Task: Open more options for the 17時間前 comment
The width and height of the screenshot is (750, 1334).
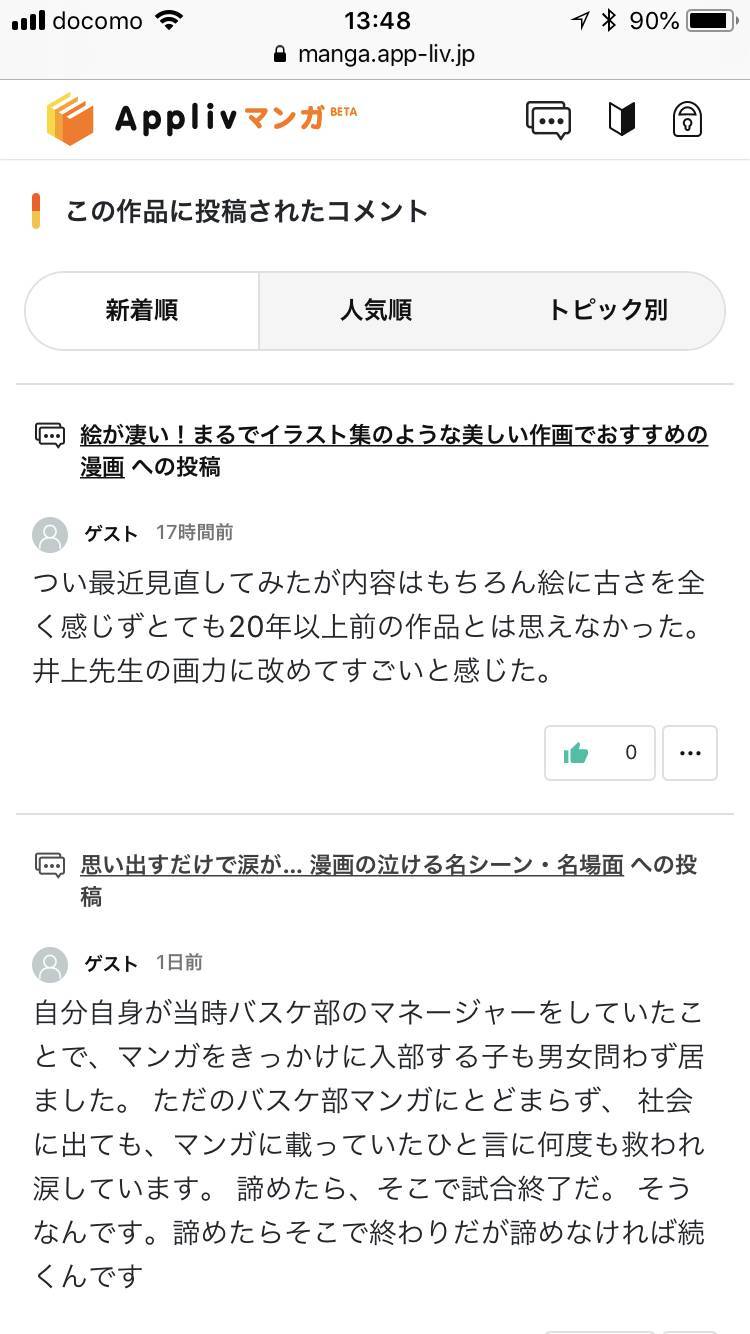Action: [690, 753]
